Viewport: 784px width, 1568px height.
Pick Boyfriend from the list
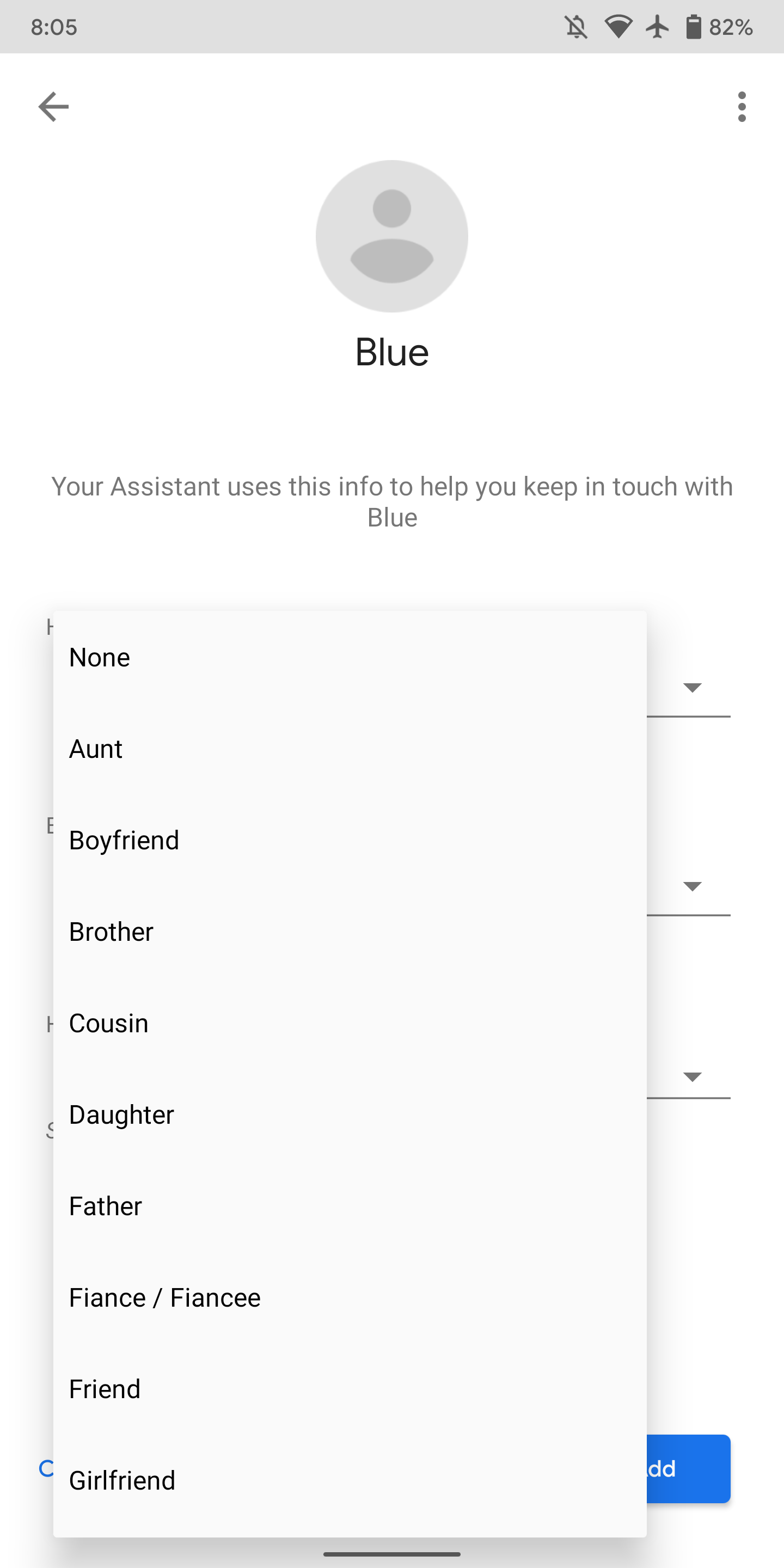350,840
